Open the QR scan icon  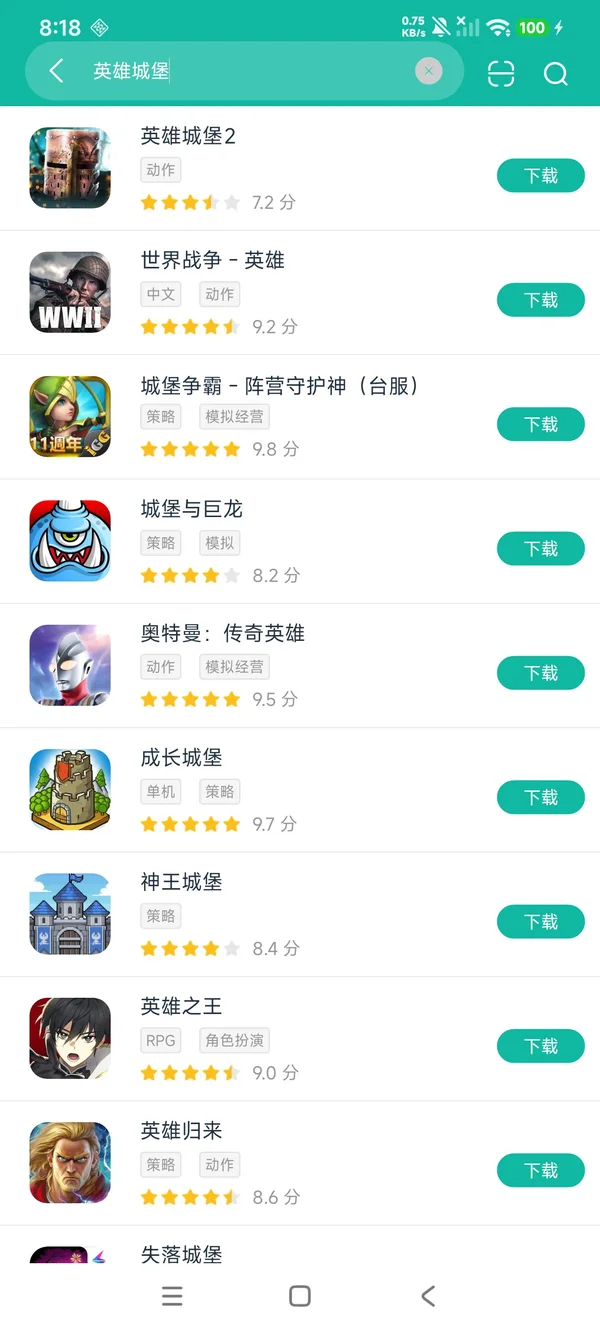click(501, 73)
